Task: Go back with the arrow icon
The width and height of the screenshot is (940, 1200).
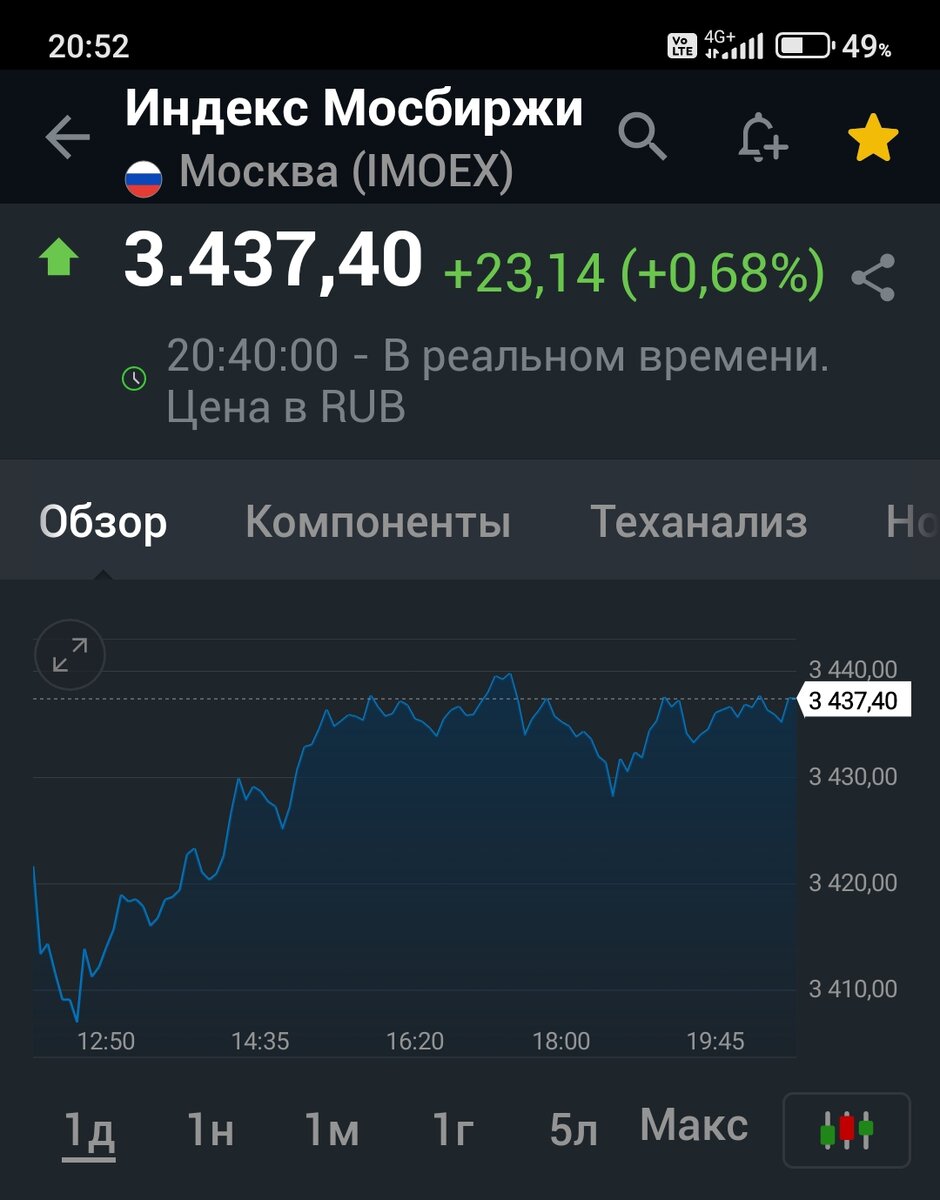Action: tap(67, 138)
